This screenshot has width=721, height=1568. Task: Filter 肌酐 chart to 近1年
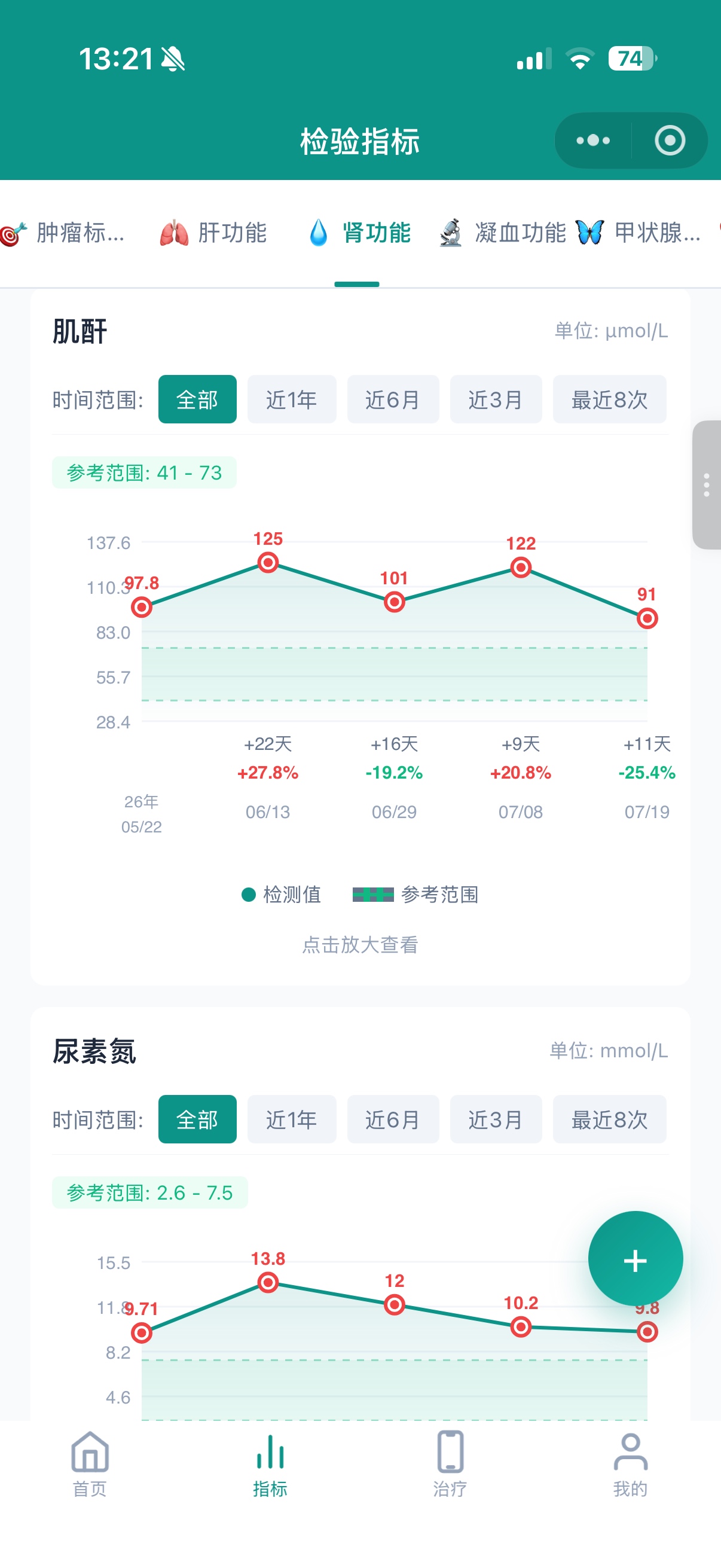pos(291,399)
